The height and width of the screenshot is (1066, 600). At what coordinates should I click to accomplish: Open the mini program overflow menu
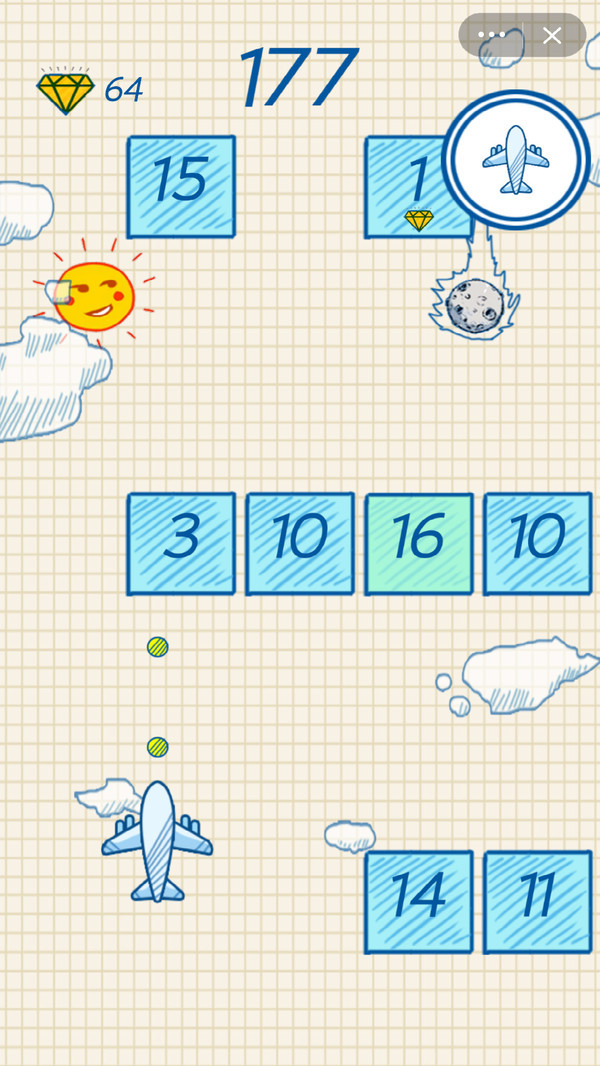492,35
